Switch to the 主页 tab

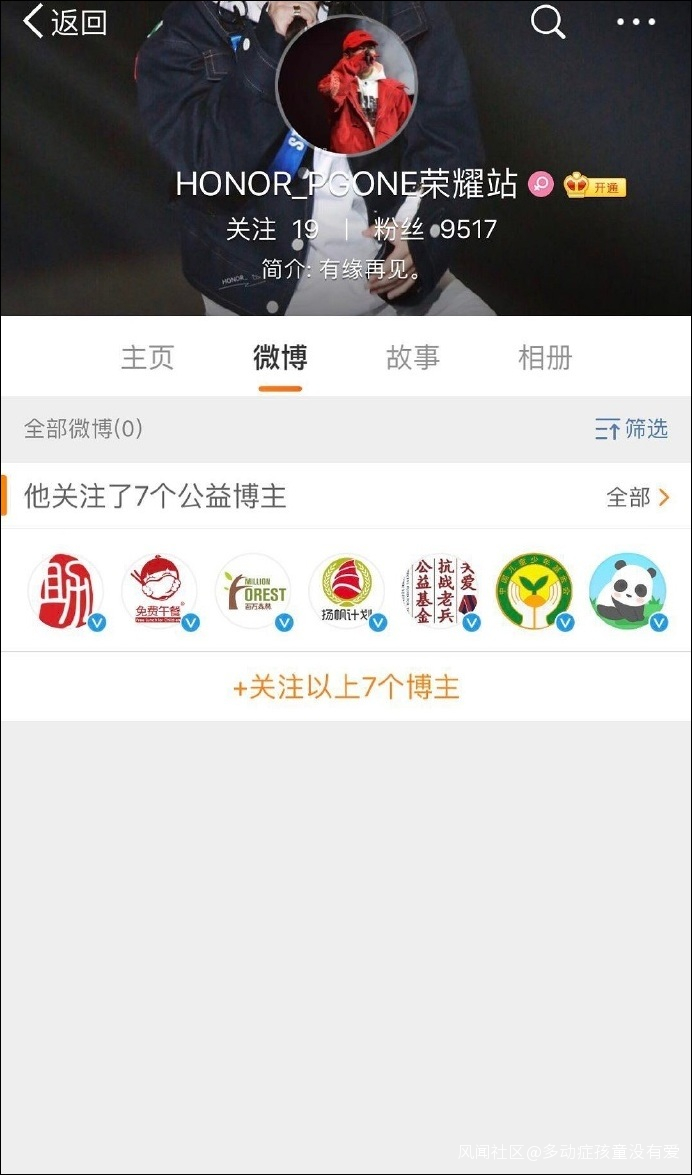pyautogui.click(x=147, y=358)
